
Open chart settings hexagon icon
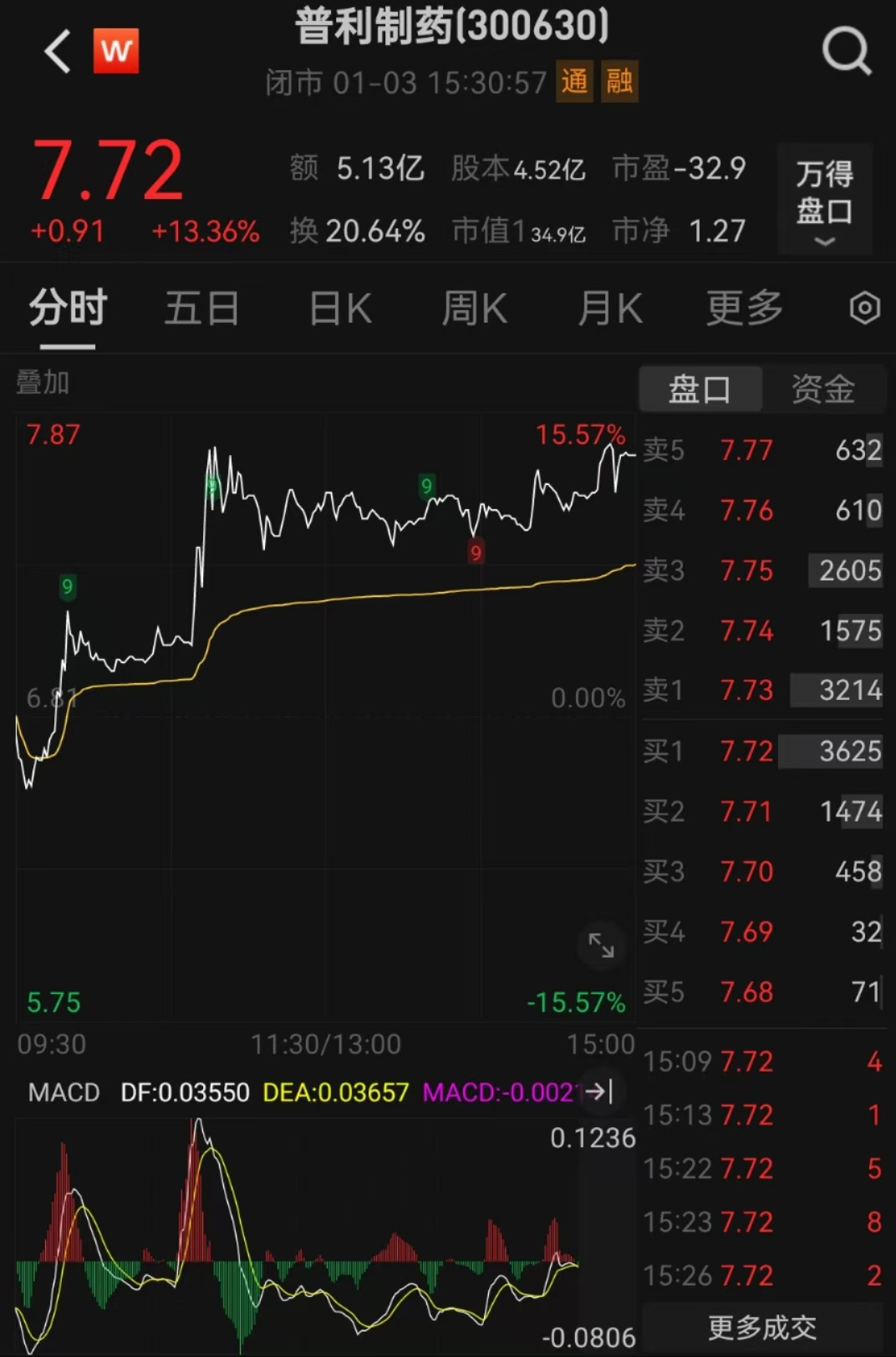pos(864,308)
